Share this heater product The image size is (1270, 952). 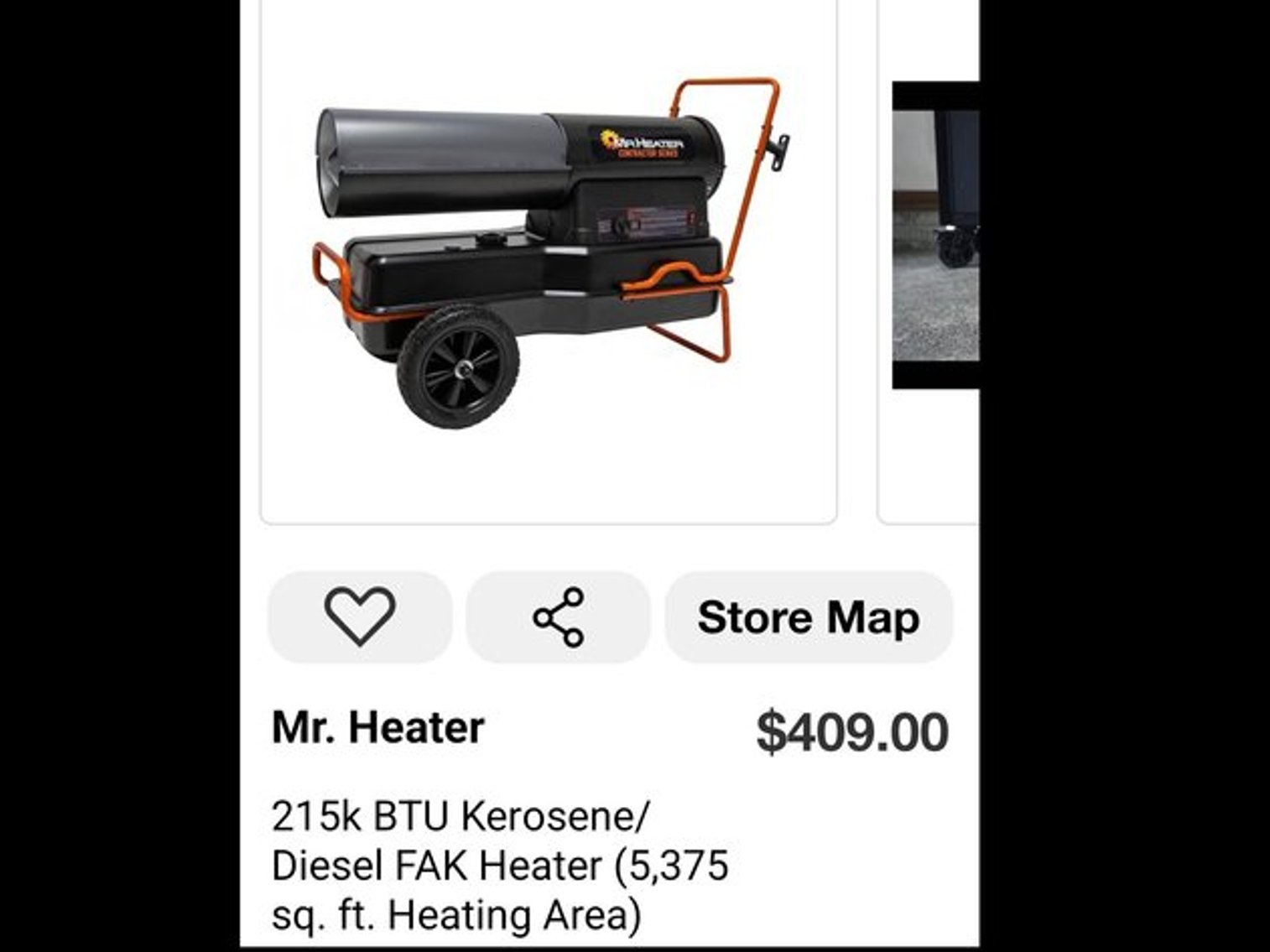558,617
